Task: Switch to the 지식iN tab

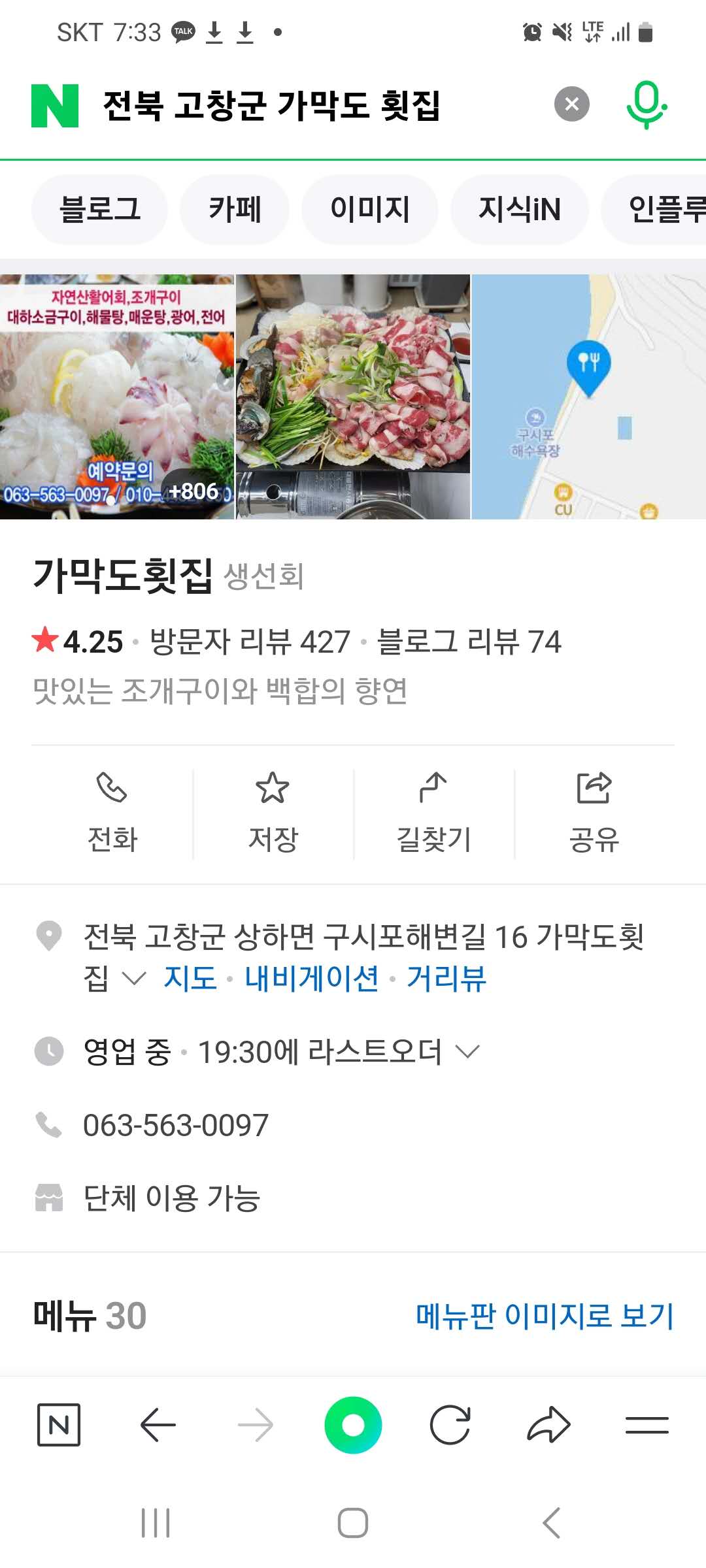Action: tap(519, 210)
